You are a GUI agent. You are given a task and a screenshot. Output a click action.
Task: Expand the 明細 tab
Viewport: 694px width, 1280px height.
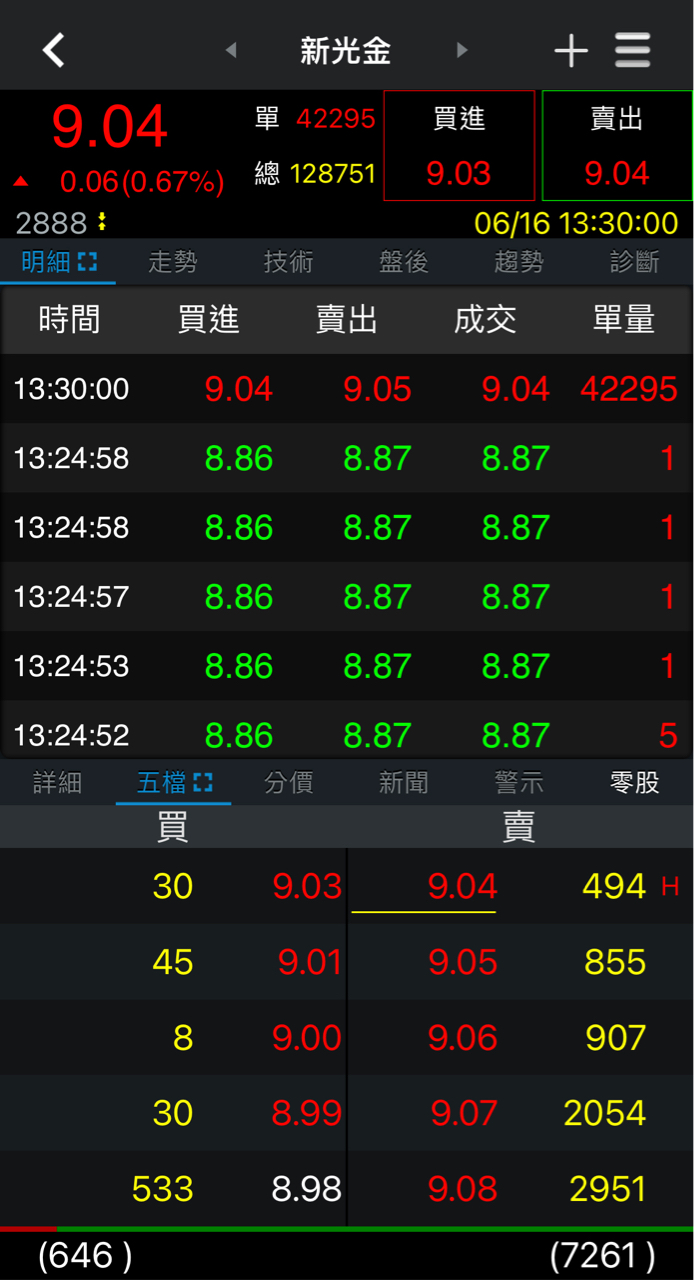click(x=58, y=262)
